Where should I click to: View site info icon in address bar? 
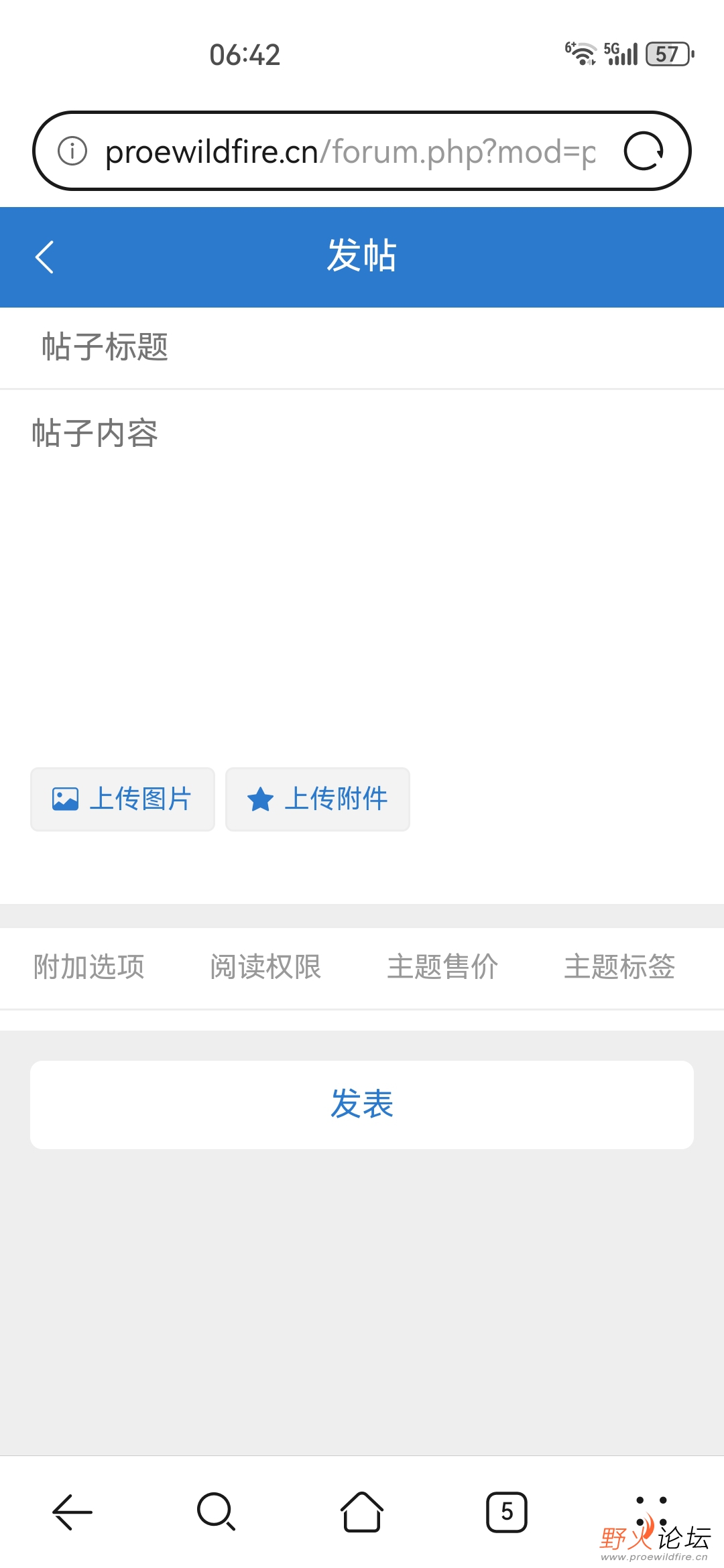(x=72, y=151)
